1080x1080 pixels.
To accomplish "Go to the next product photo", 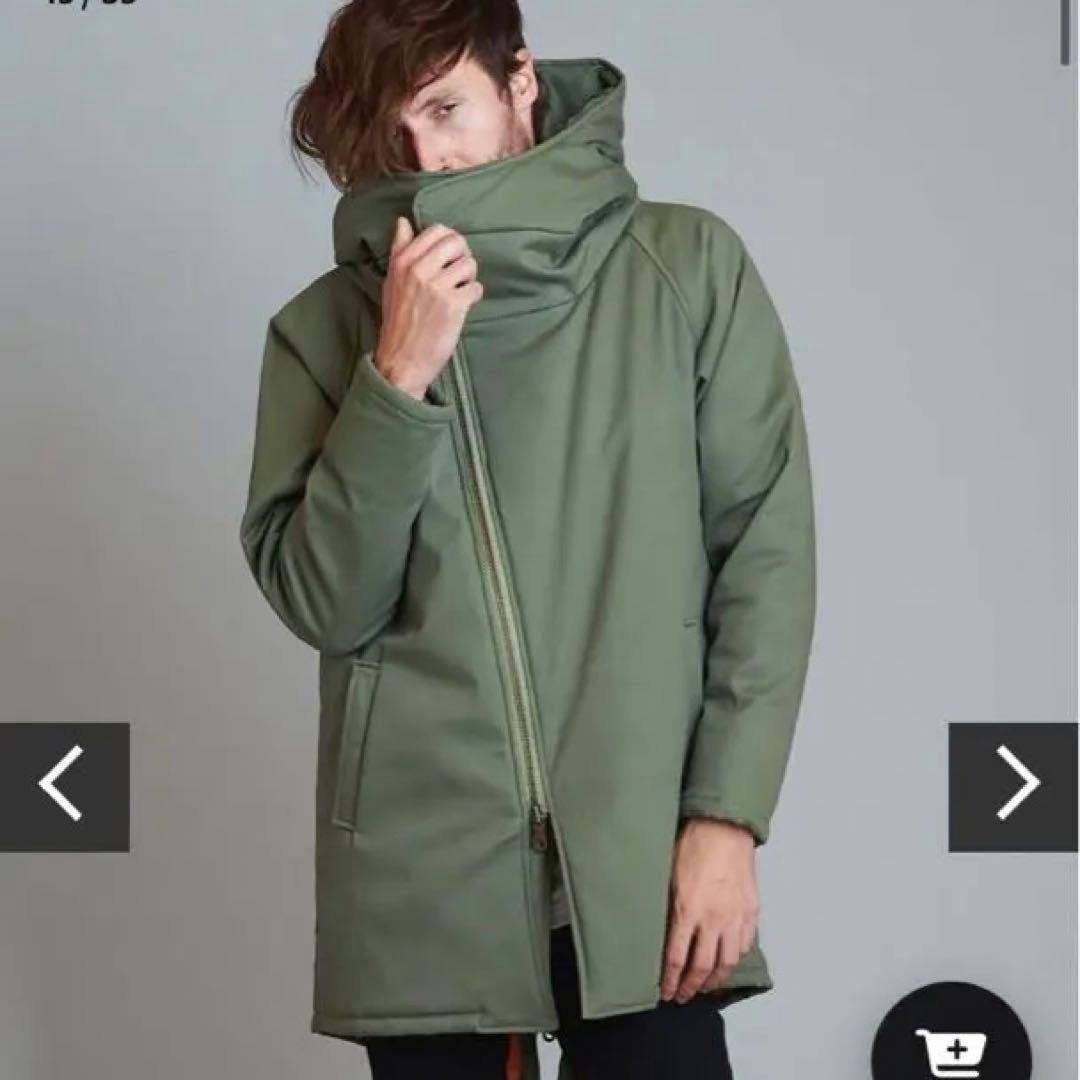I will click(x=1013, y=786).
